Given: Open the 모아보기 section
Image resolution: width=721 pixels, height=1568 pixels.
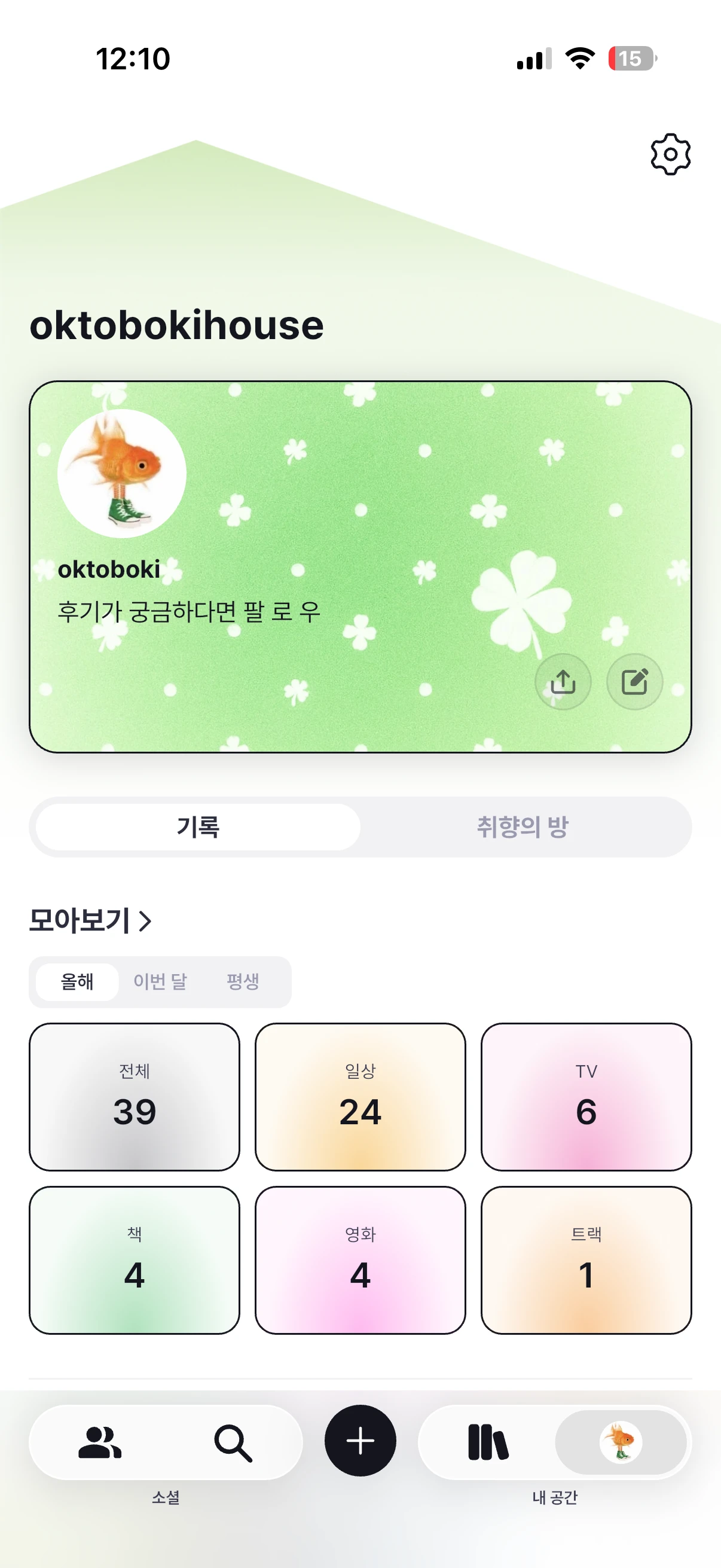Looking at the screenshot, I should pos(90,920).
